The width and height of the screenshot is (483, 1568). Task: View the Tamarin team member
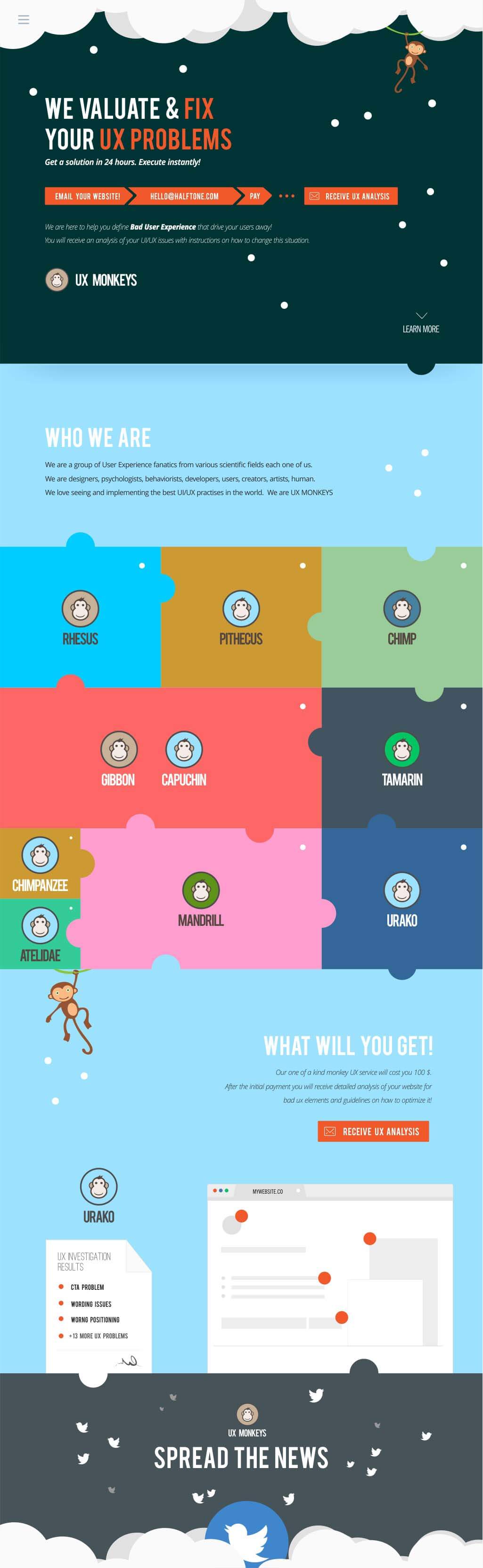click(x=401, y=749)
